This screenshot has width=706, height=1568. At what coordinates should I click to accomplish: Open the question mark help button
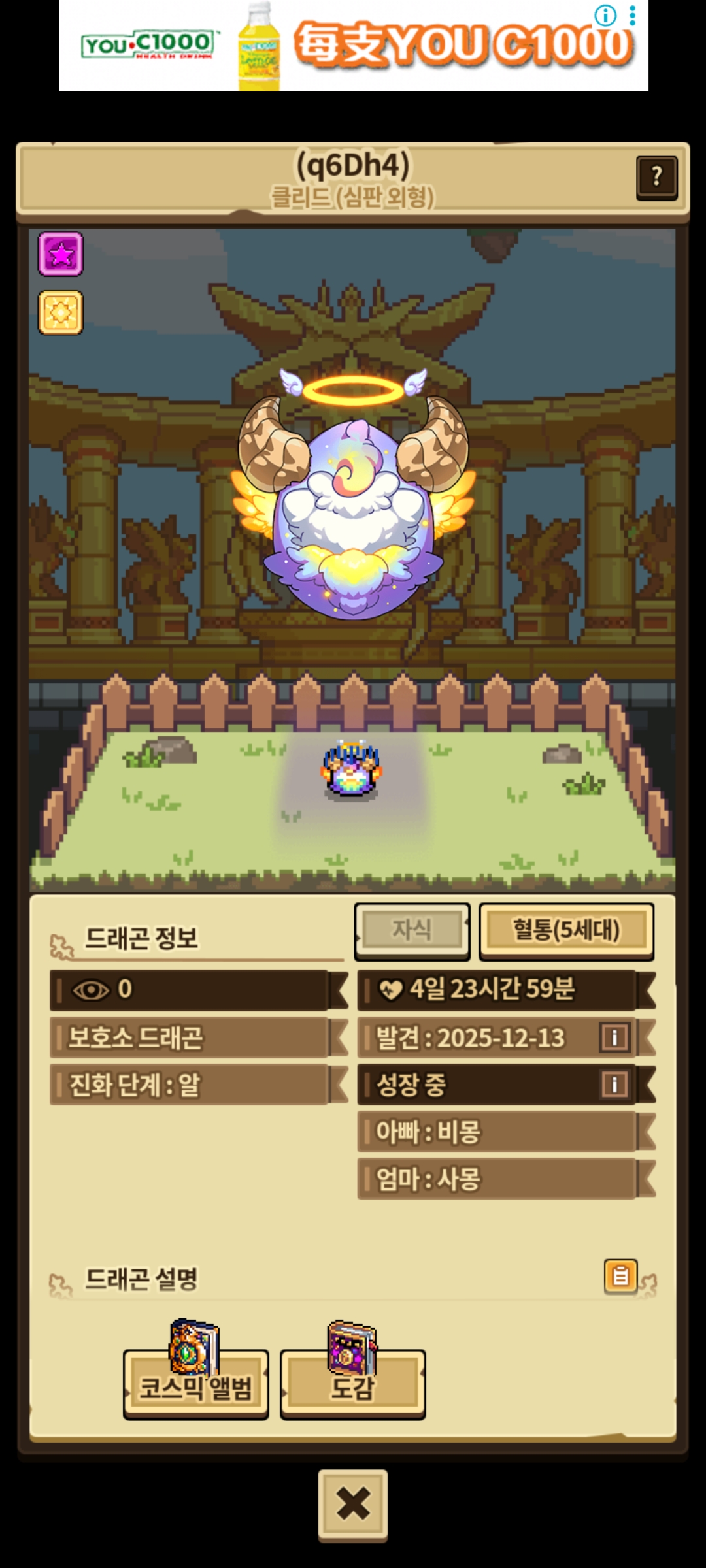[x=656, y=177]
